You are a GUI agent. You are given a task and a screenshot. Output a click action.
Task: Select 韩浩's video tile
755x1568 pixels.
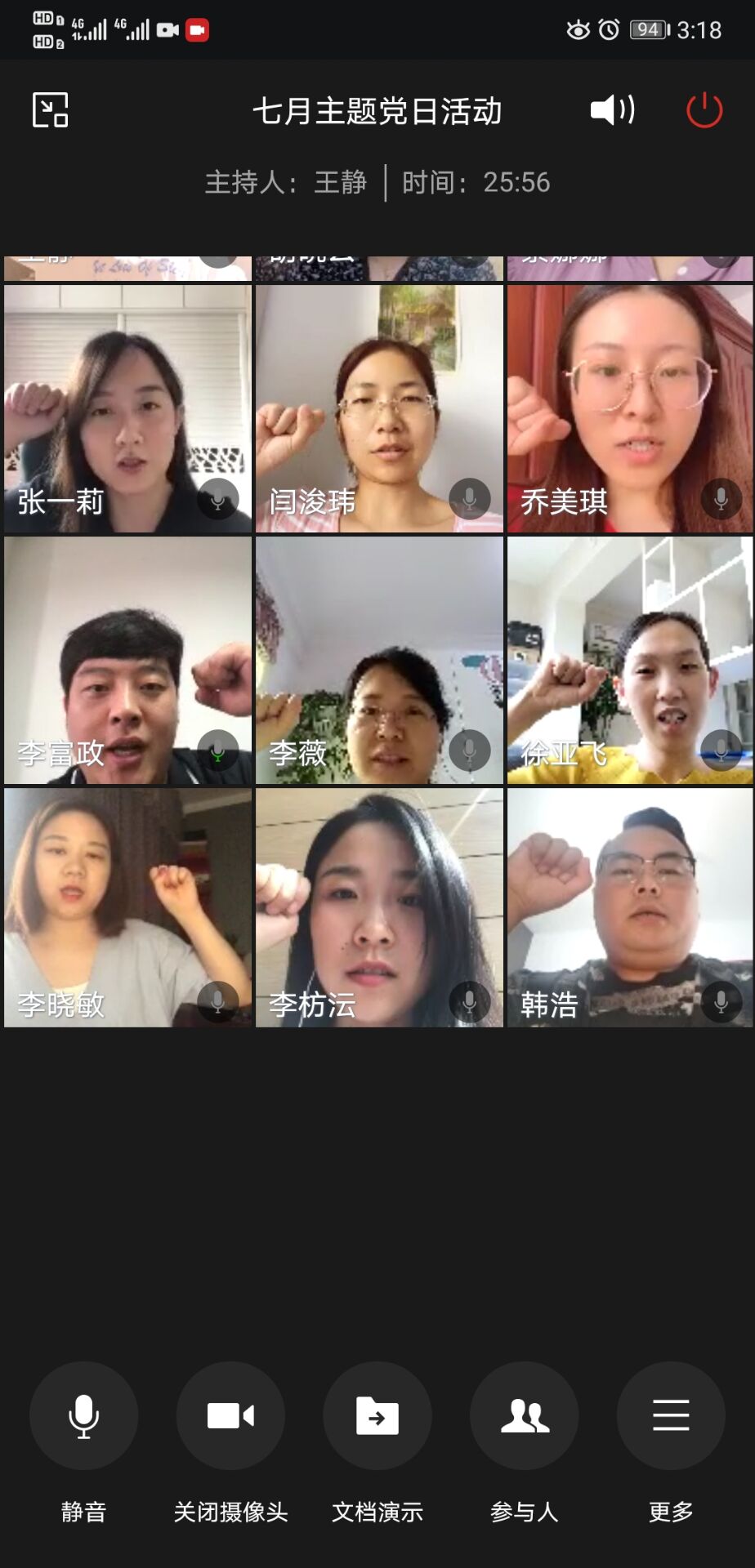[x=630, y=906]
